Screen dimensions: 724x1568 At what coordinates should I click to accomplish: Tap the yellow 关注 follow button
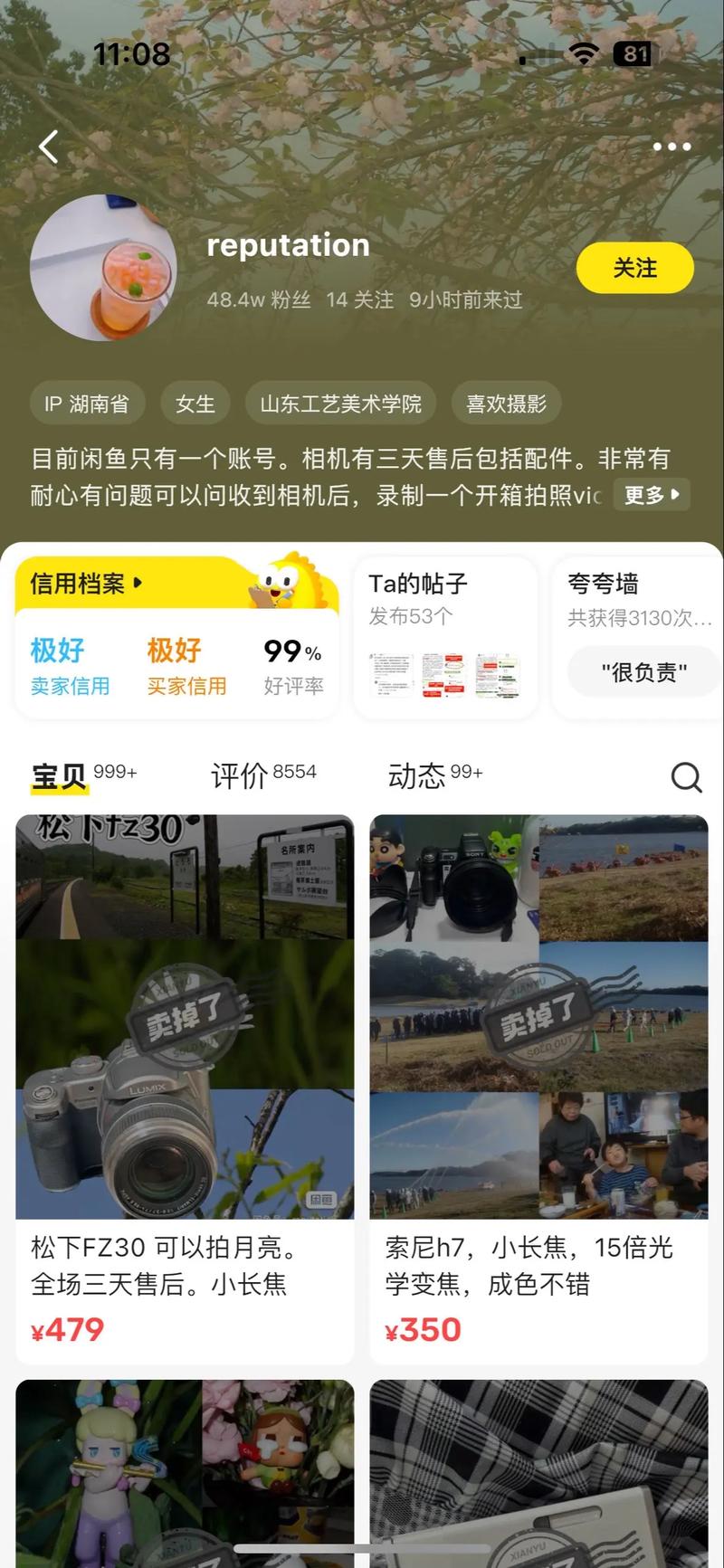634,267
